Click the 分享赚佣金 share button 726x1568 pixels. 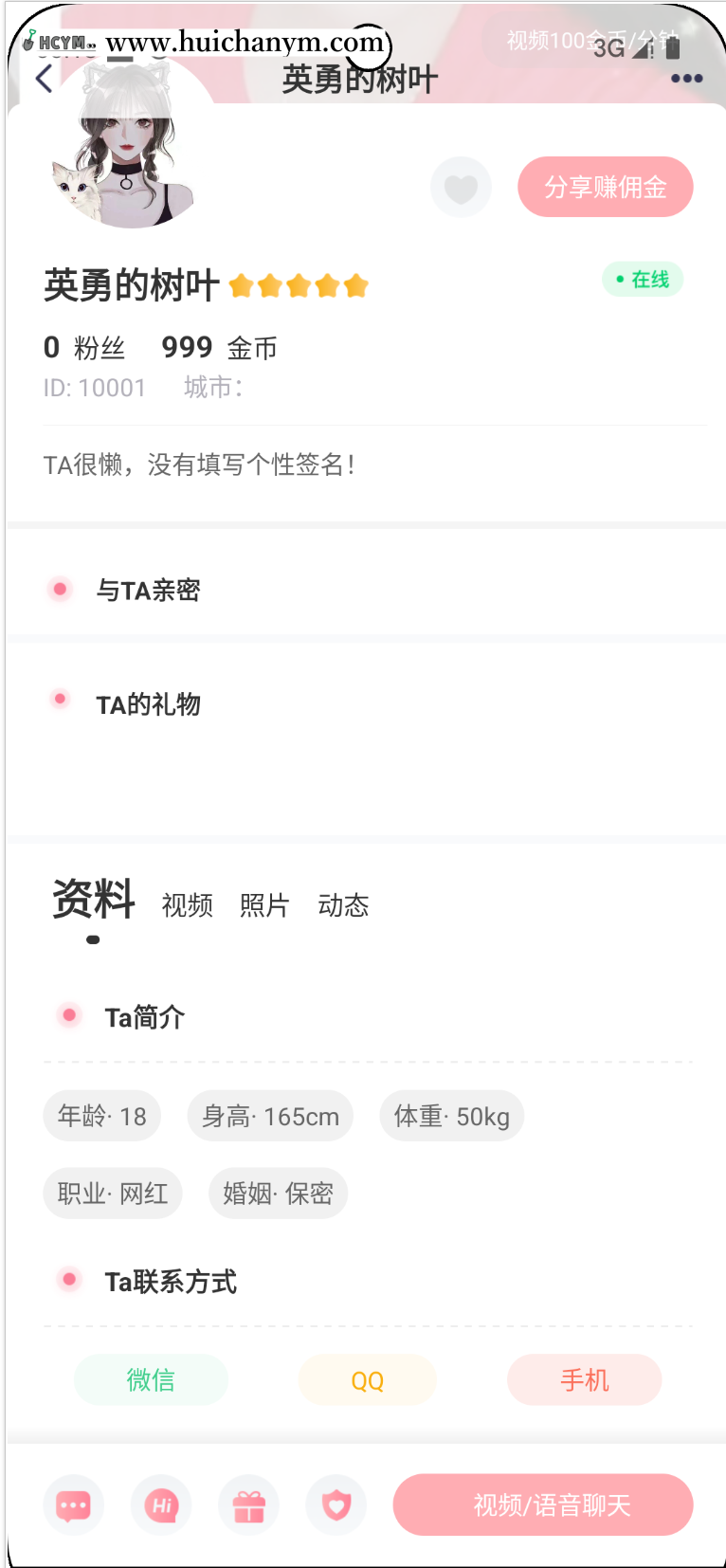click(x=606, y=187)
